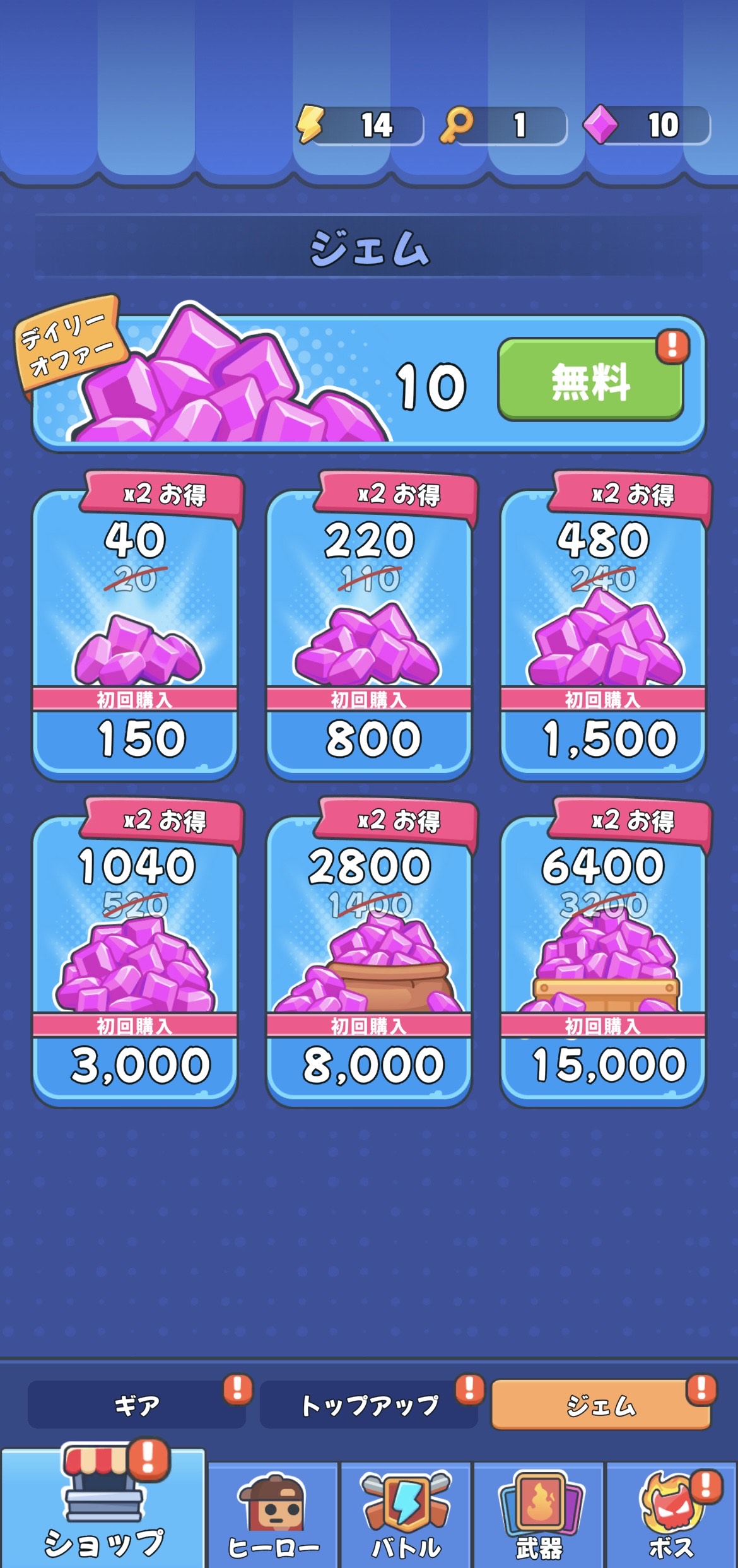Tap the energy counter showing 14
Viewport: 738px width, 1568px height.
click(x=361, y=125)
